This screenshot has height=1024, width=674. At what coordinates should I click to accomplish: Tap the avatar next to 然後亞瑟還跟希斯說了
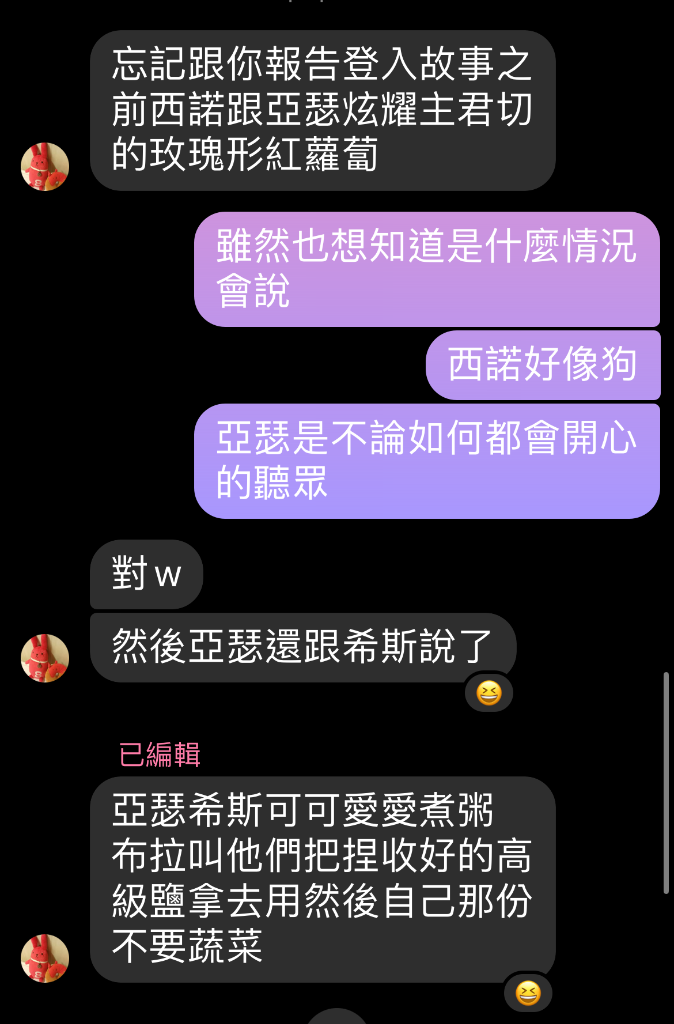45,658
